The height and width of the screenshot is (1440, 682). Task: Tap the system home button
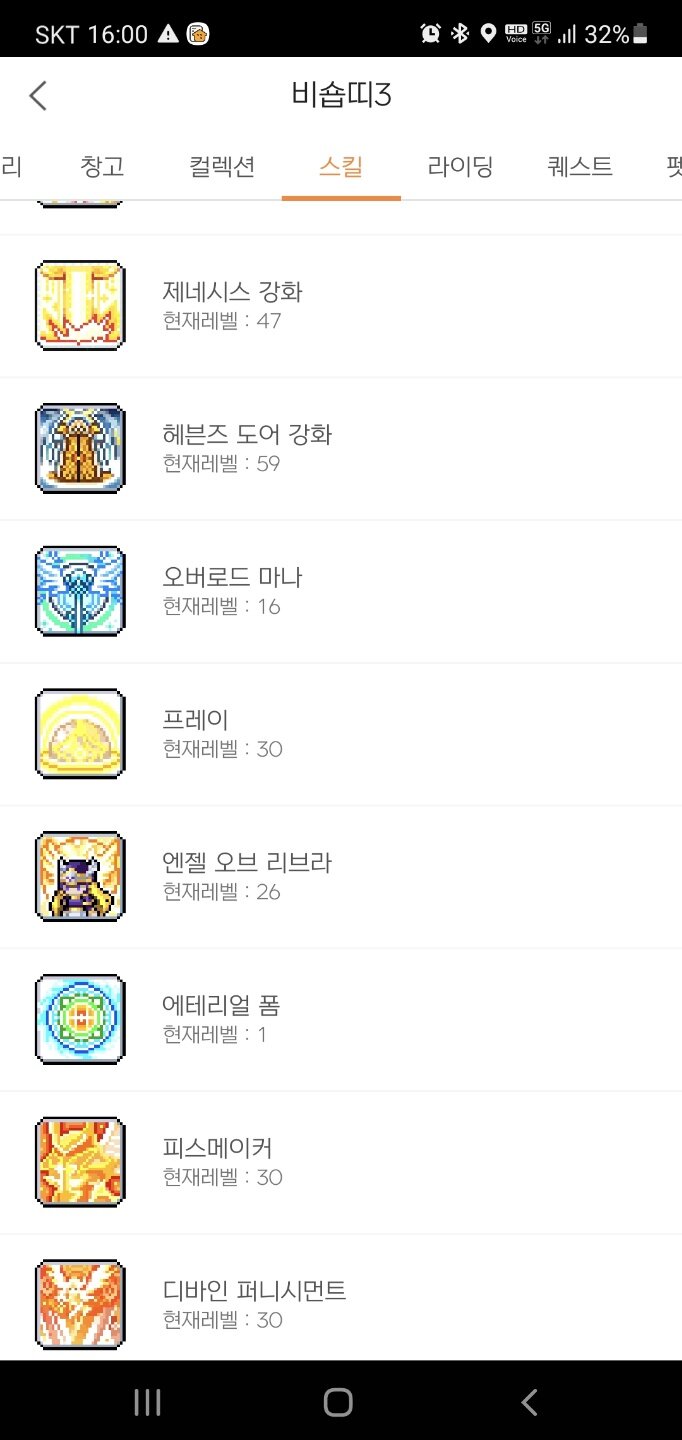(338, 1402)
